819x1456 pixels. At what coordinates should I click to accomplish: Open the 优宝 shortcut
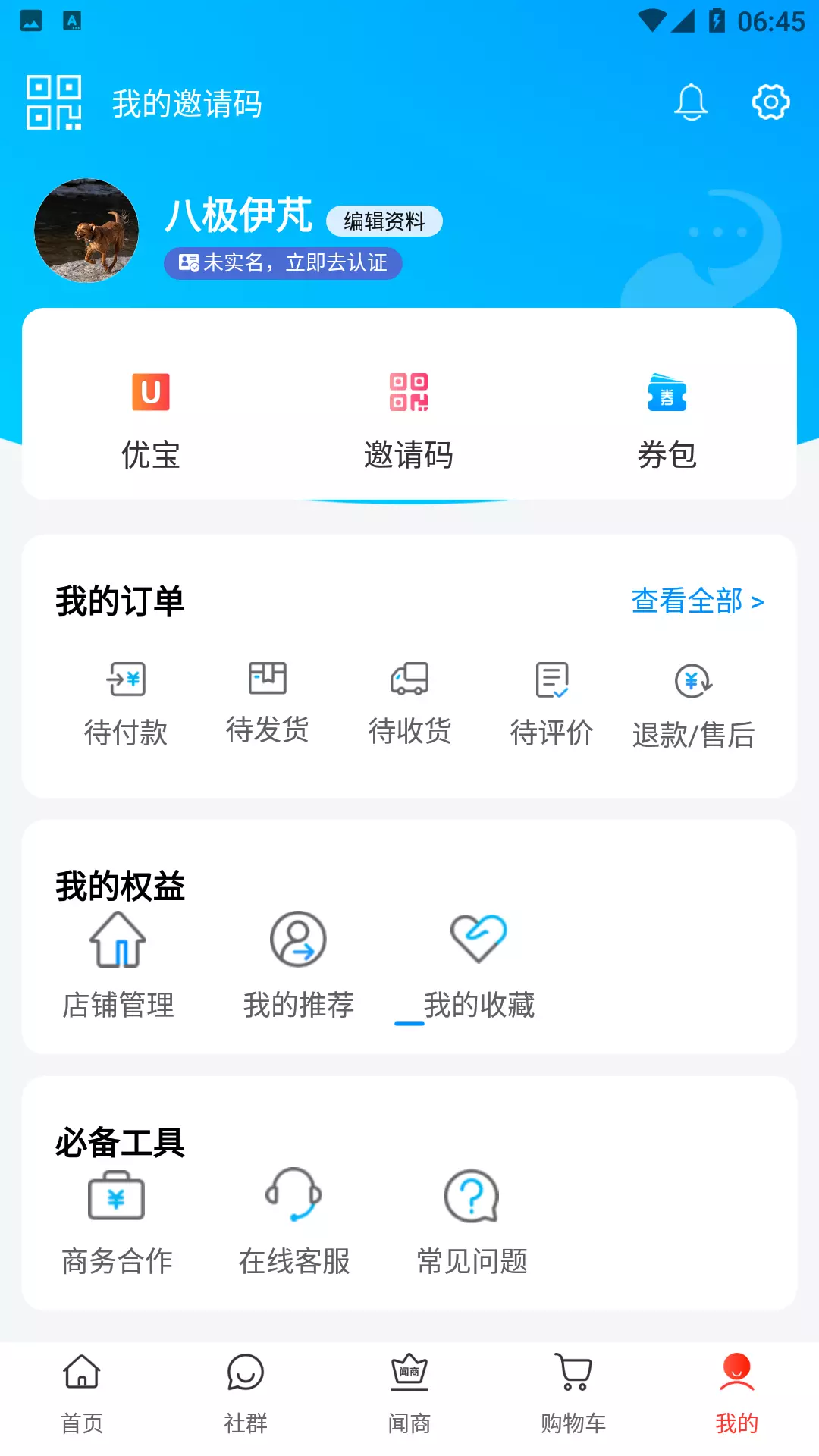pyautogui.click(x=151, y=419)
